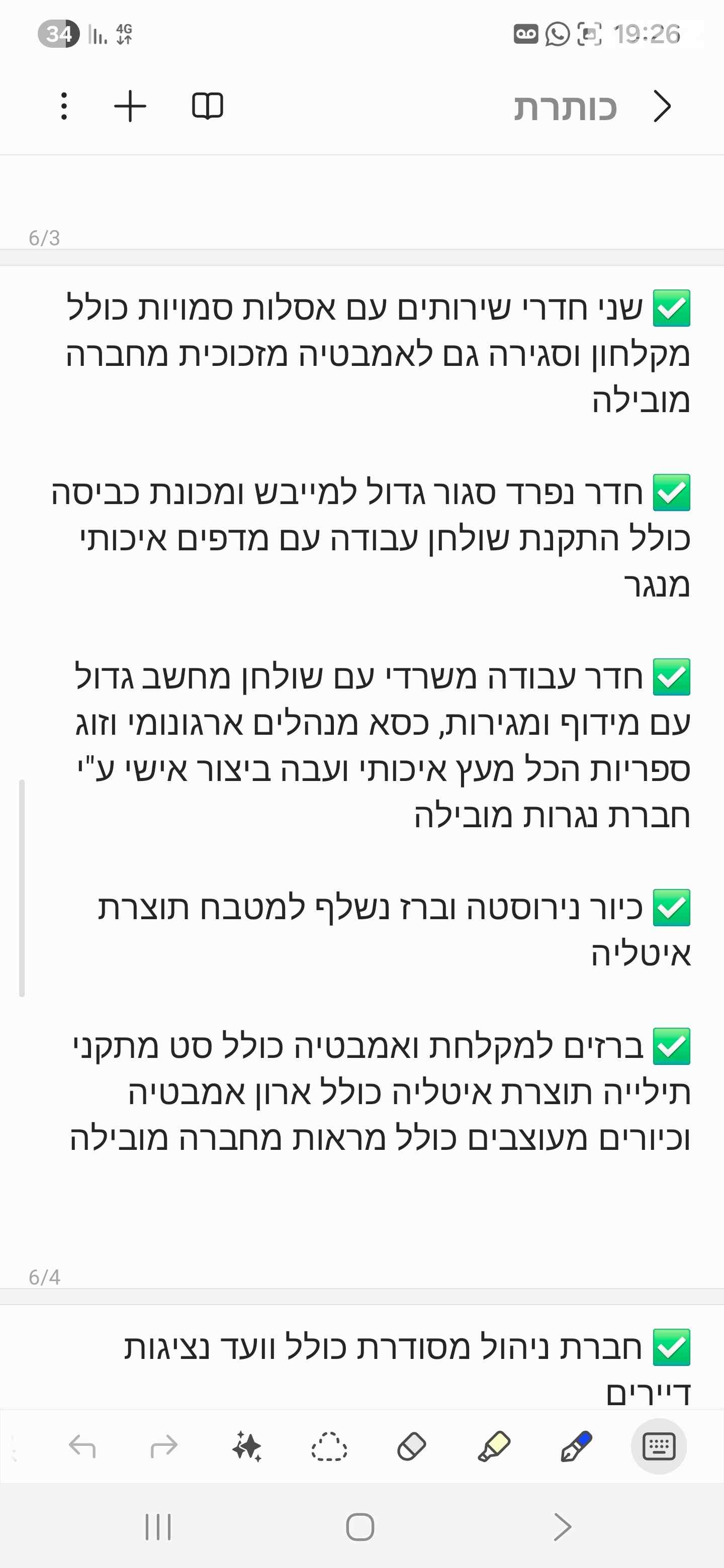This screenshot has height=1568, width=724.
Task: Open recent apps from navigation bar
Action: tap(158, 1527)
